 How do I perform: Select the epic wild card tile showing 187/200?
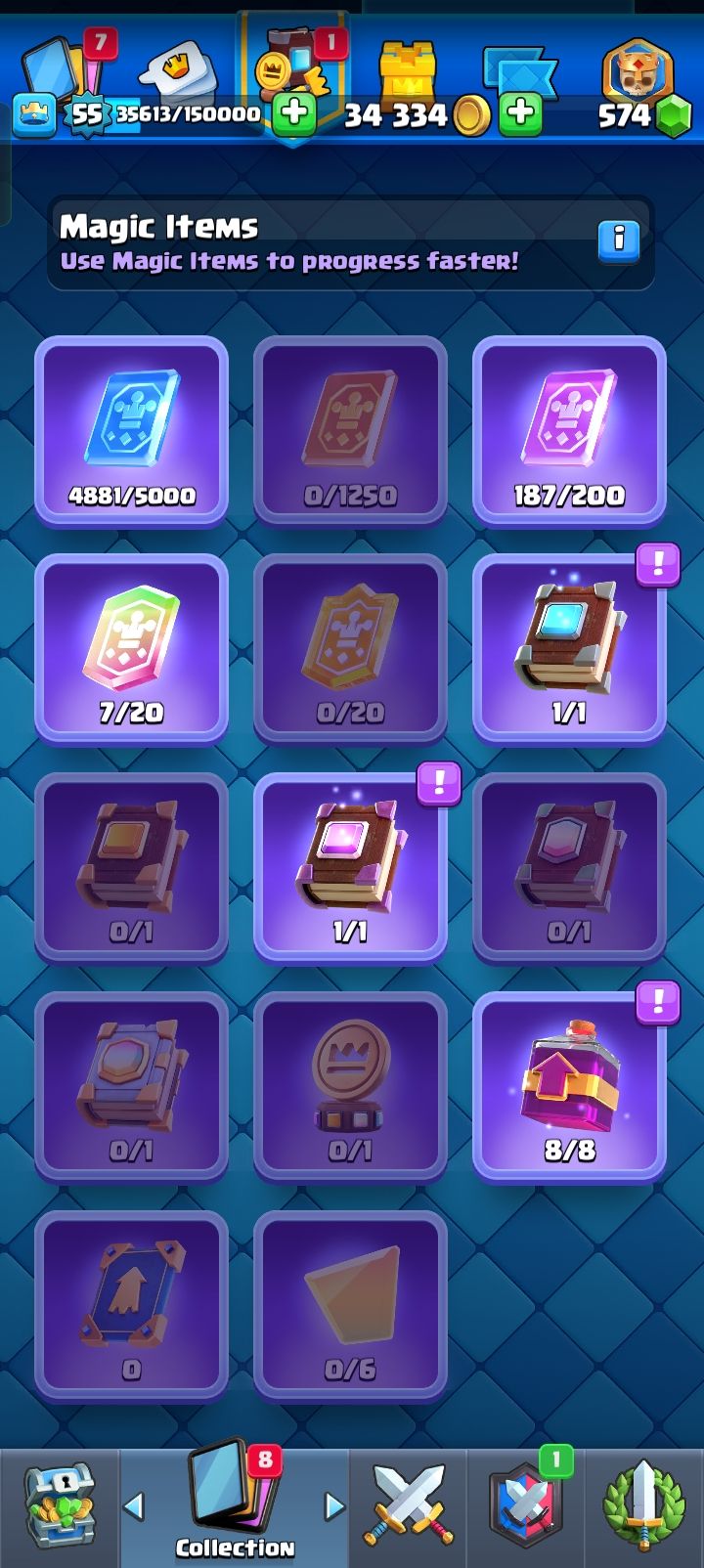point(569,431)
